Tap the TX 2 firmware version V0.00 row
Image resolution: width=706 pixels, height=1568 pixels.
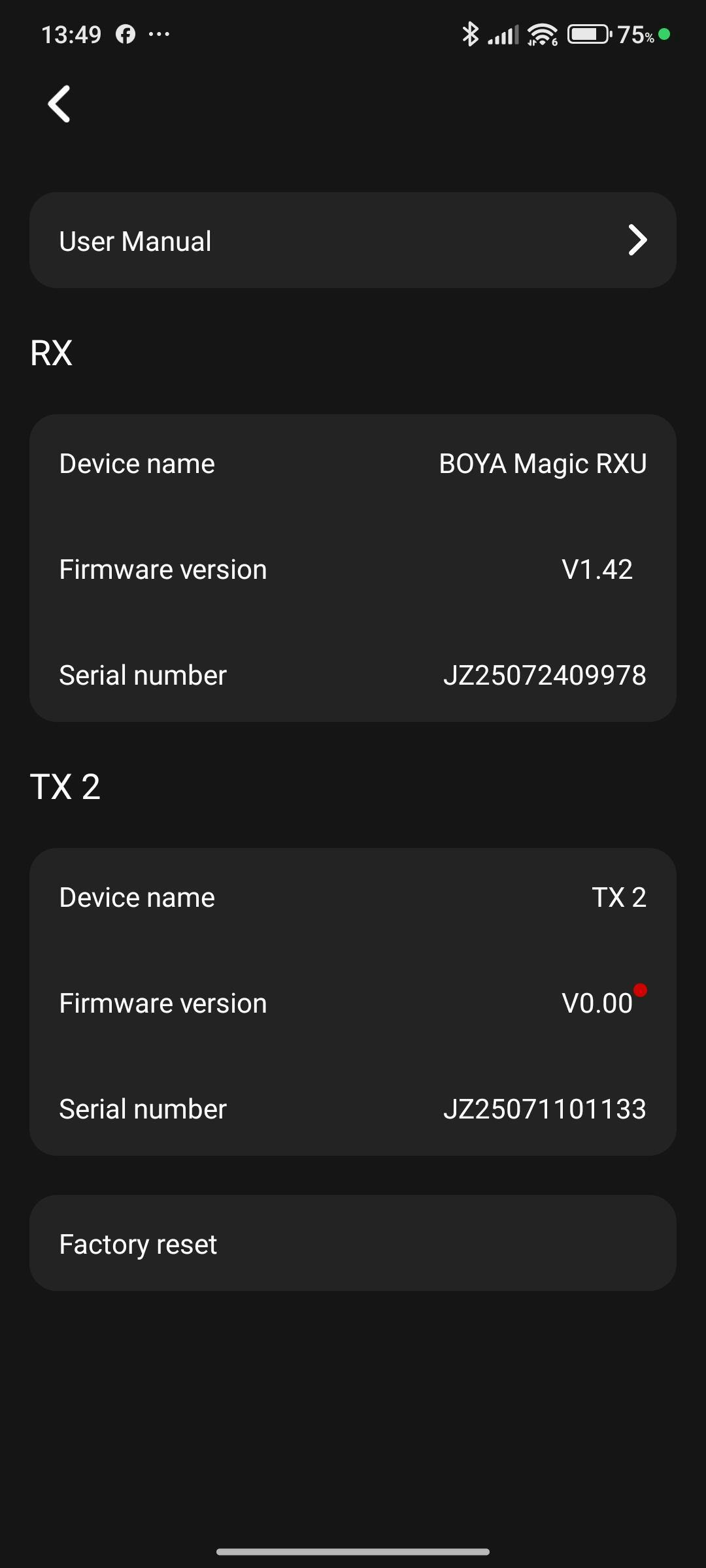(x=353, y=1003)
